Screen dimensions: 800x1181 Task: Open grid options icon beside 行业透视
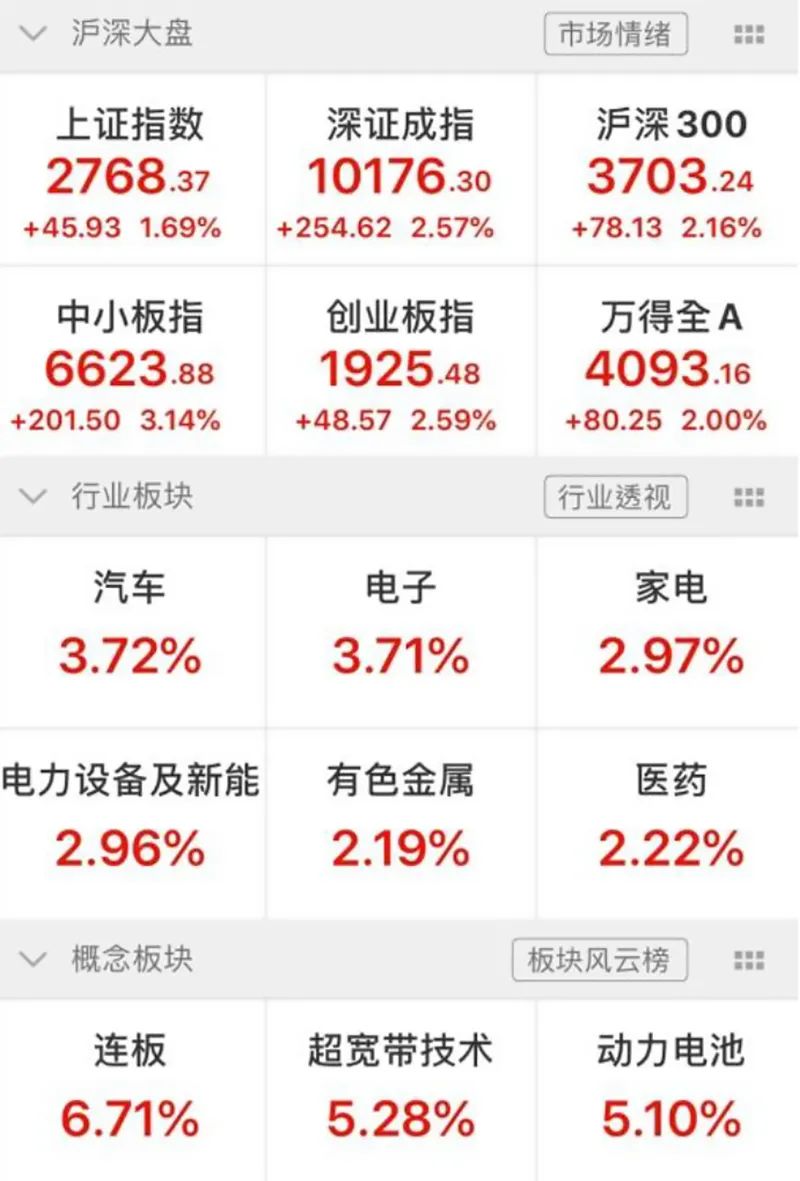(x=748, y=497)
